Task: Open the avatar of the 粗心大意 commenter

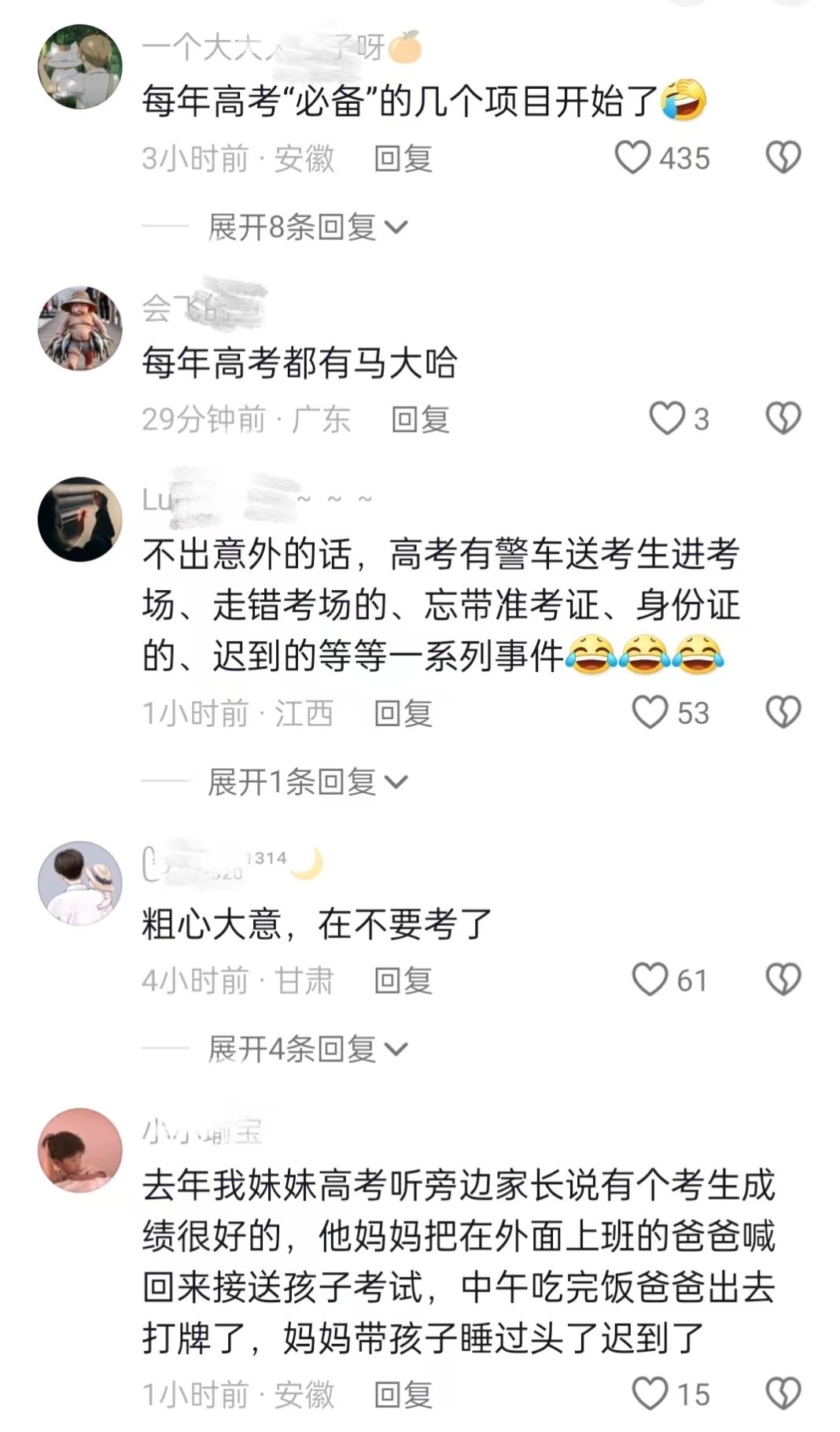Action: point(80,884)
